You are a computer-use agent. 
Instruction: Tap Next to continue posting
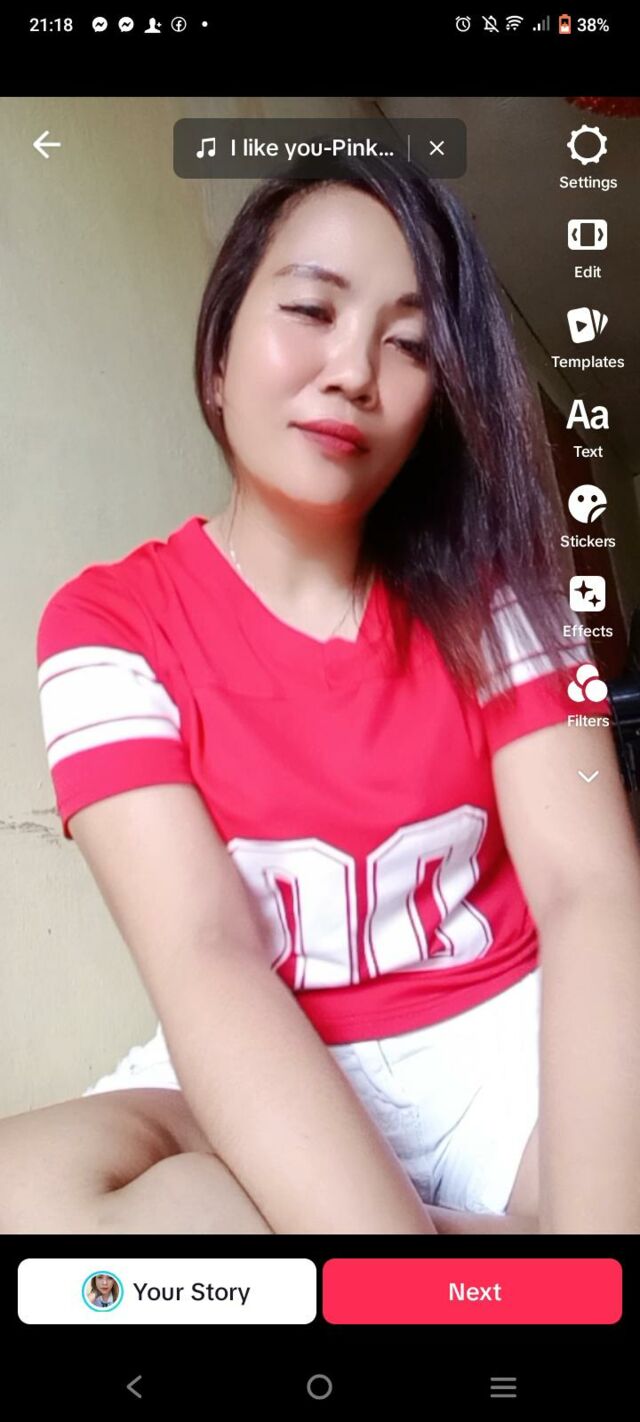tap(472, 1291)
